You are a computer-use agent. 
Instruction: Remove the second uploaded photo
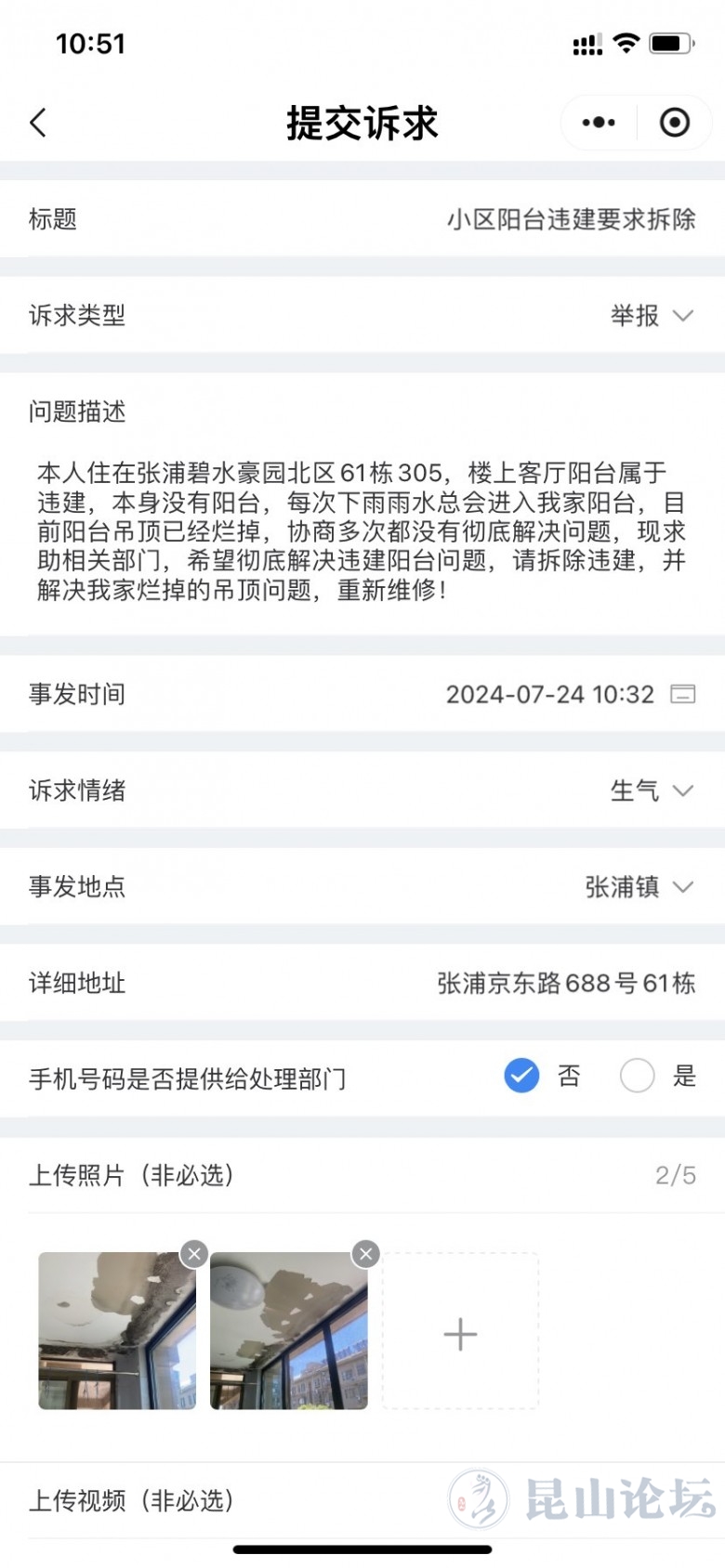click(x=366, y=1255)
